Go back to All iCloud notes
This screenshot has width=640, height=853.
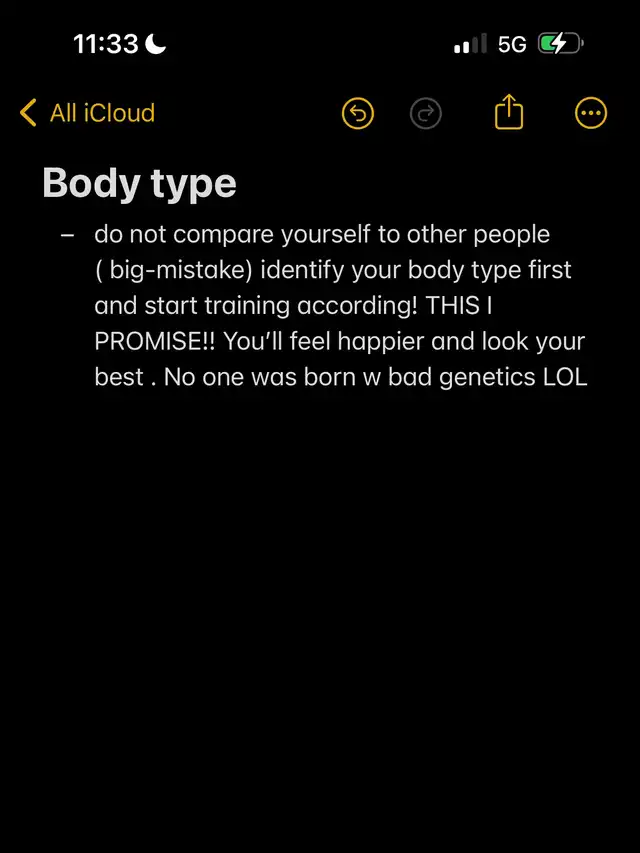click(87, 113)
